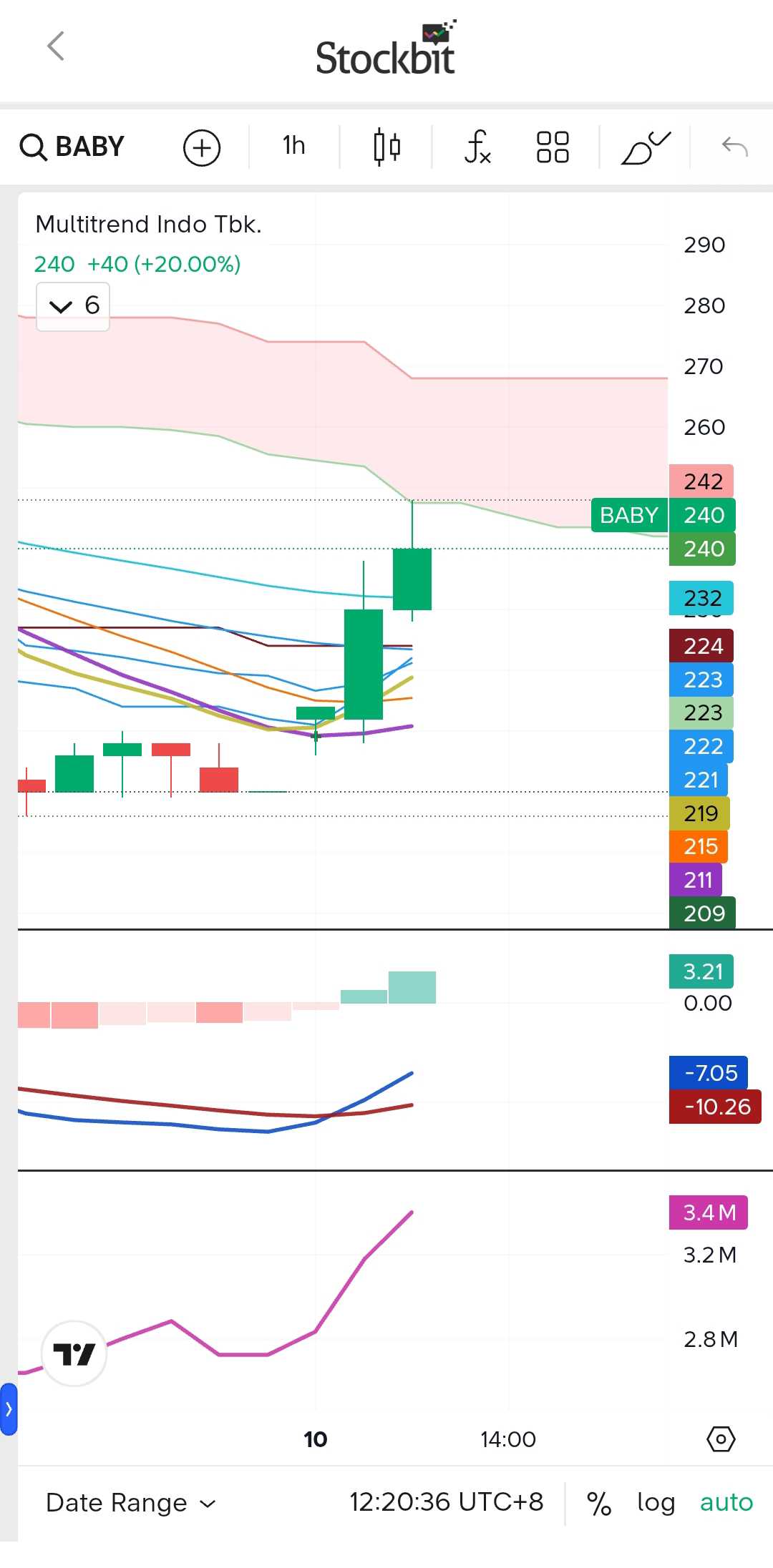Open chart settings hexagon icon
Image resolution: width=773 pixels, height=1568 pixels.
click(x=721, y=1439)
